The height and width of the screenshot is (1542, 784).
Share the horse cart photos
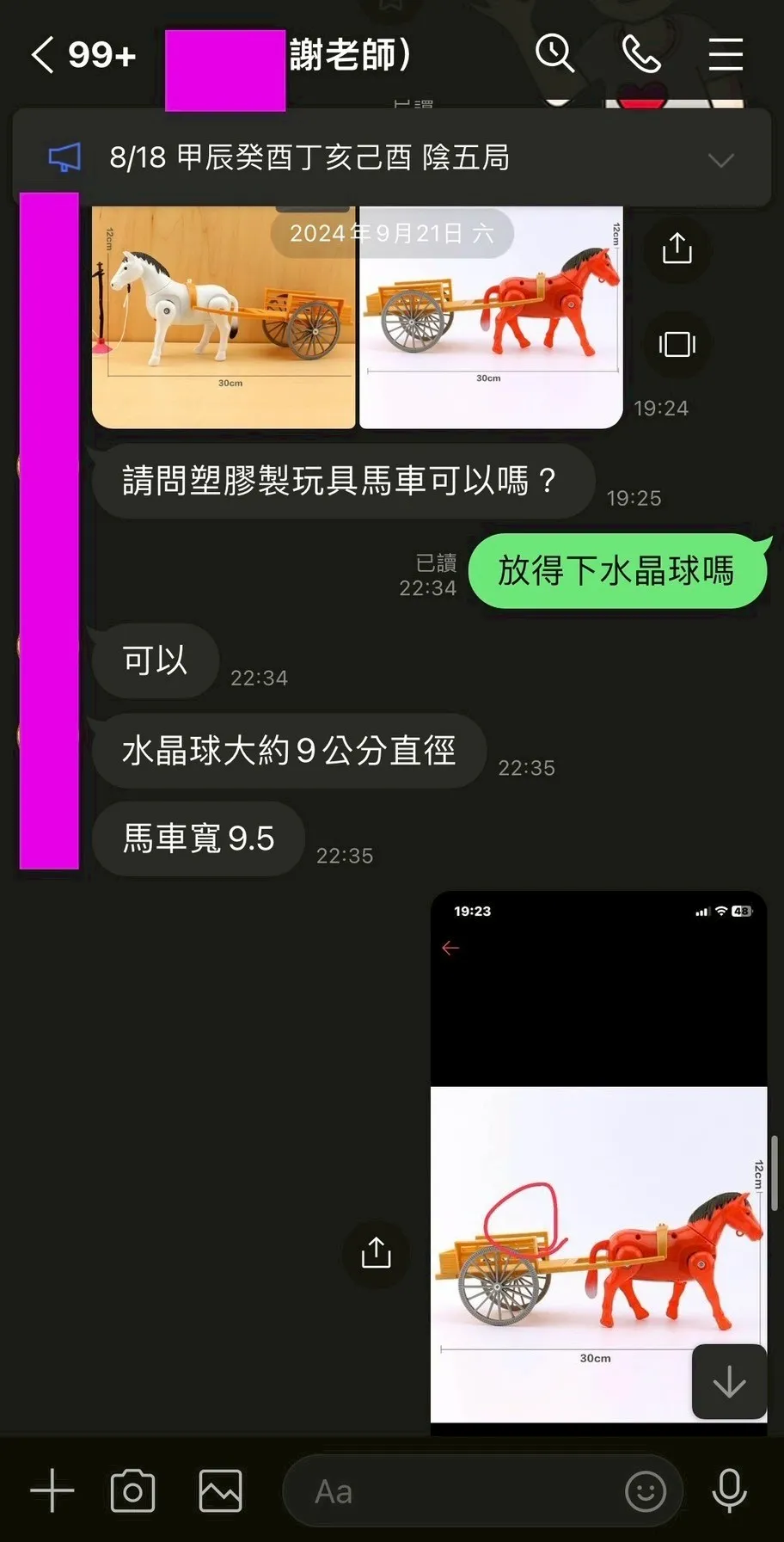click(677, 249)
